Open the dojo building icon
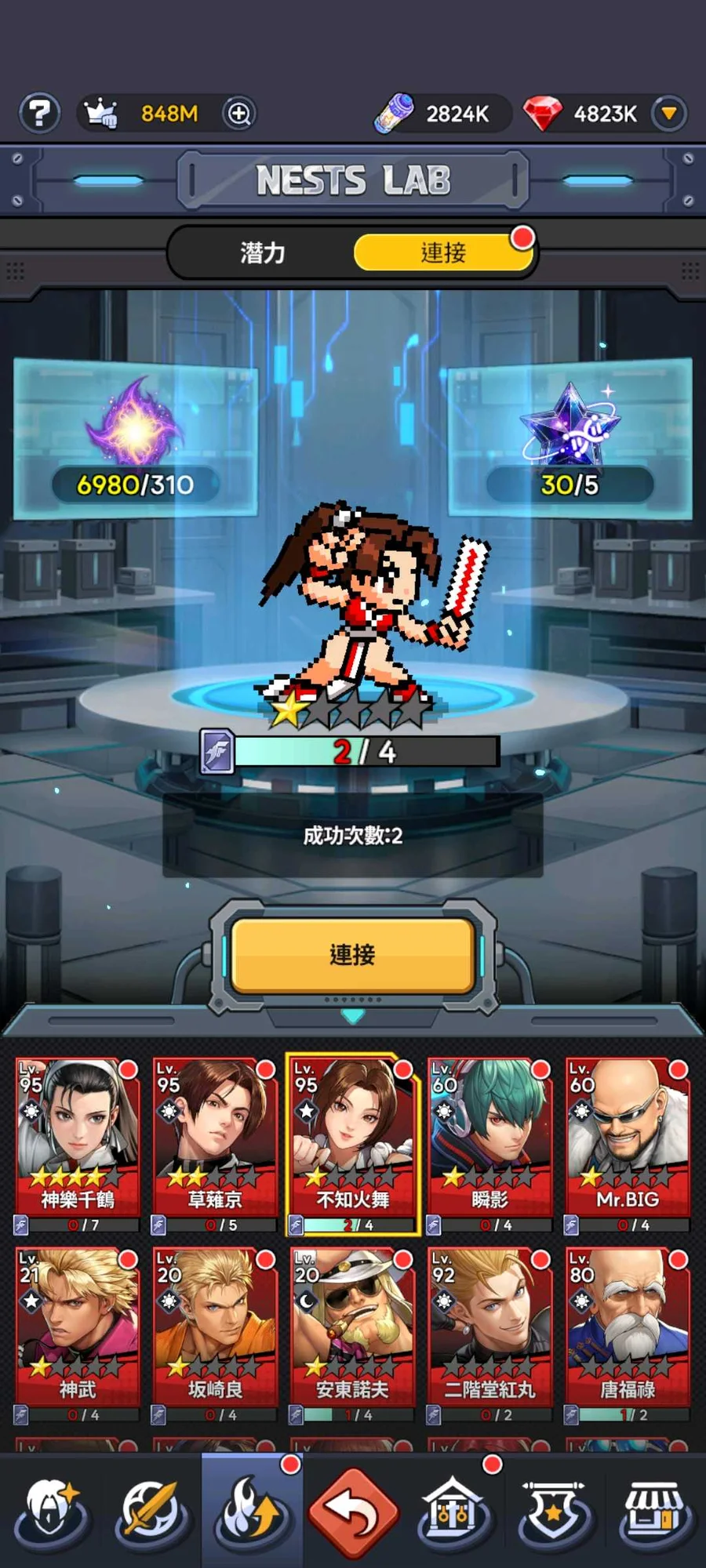Screen dimensions: 706x1568 pyautogui.click(x=453, y=1509)
